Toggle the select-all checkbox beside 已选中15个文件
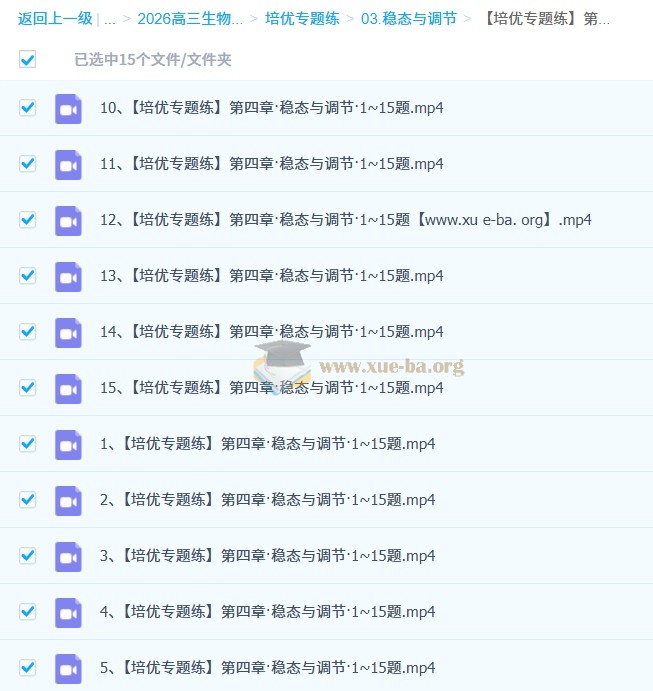 point(28,60)
